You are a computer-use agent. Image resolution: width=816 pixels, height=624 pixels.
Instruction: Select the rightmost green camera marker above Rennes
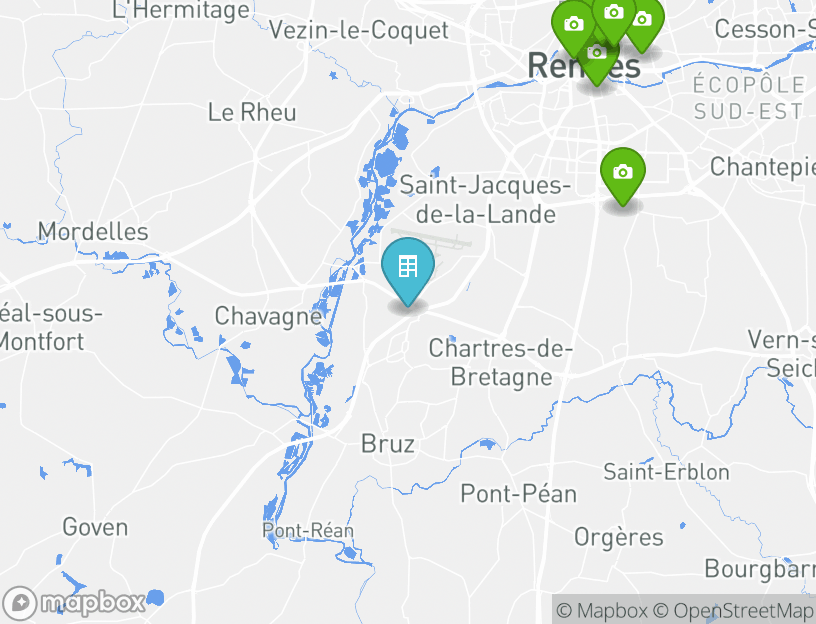[643, 22]
